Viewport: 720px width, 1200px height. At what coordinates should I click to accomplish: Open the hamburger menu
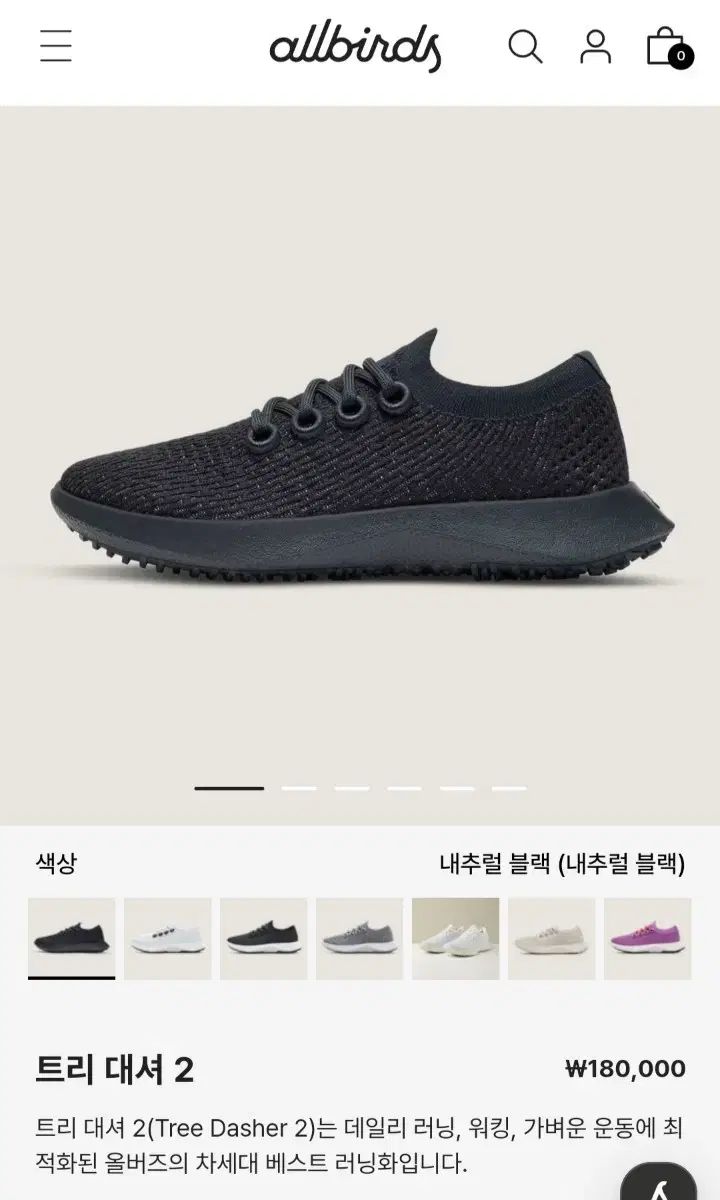pyautogui.click(x=56, y=46)
